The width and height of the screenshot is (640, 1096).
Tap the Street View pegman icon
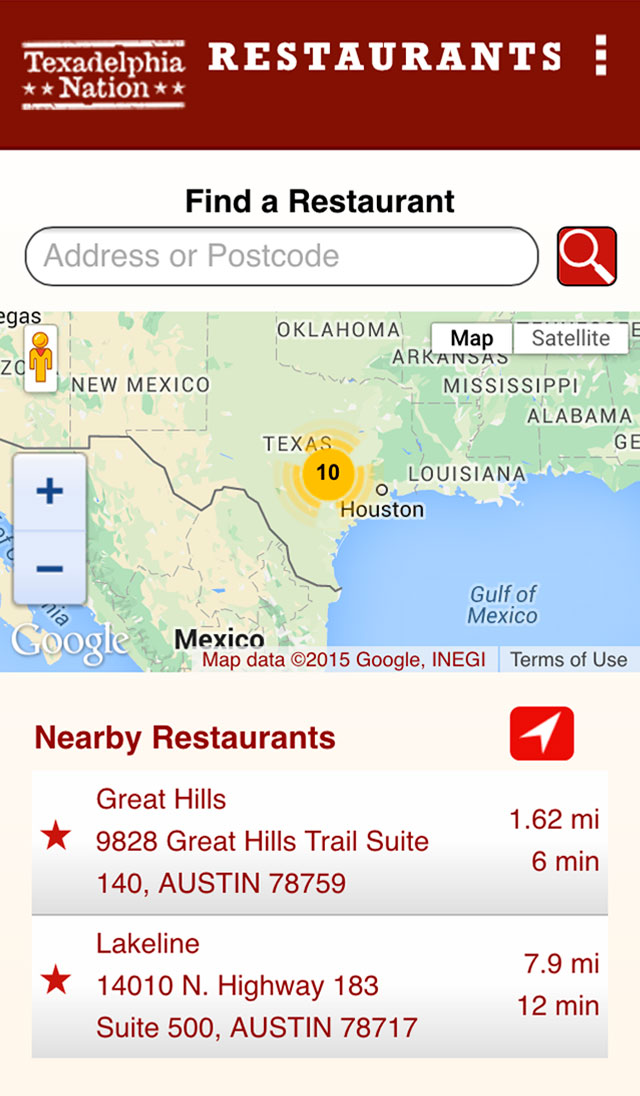[41, 359]
